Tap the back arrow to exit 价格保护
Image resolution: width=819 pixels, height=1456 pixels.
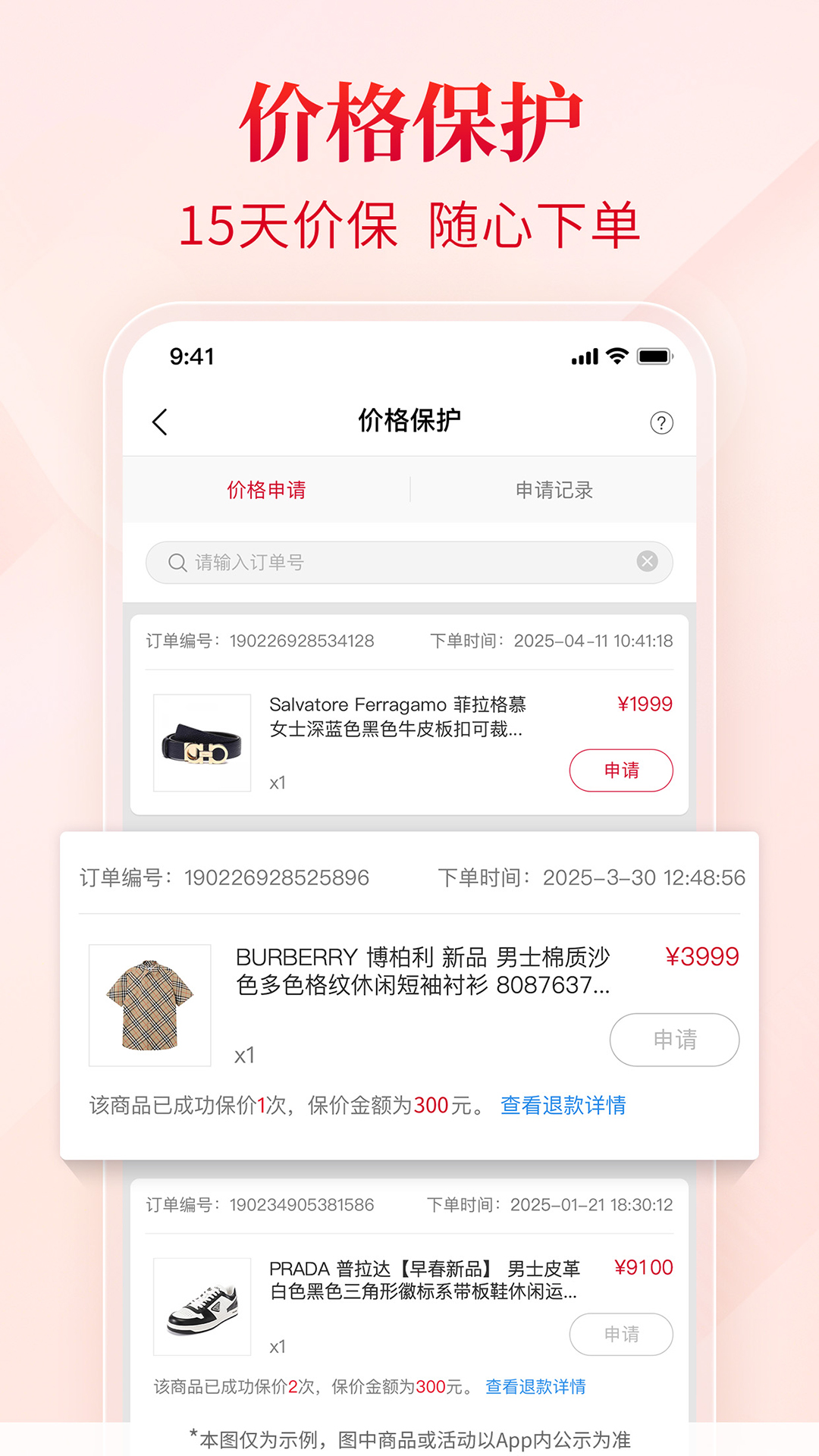[160, 422]
